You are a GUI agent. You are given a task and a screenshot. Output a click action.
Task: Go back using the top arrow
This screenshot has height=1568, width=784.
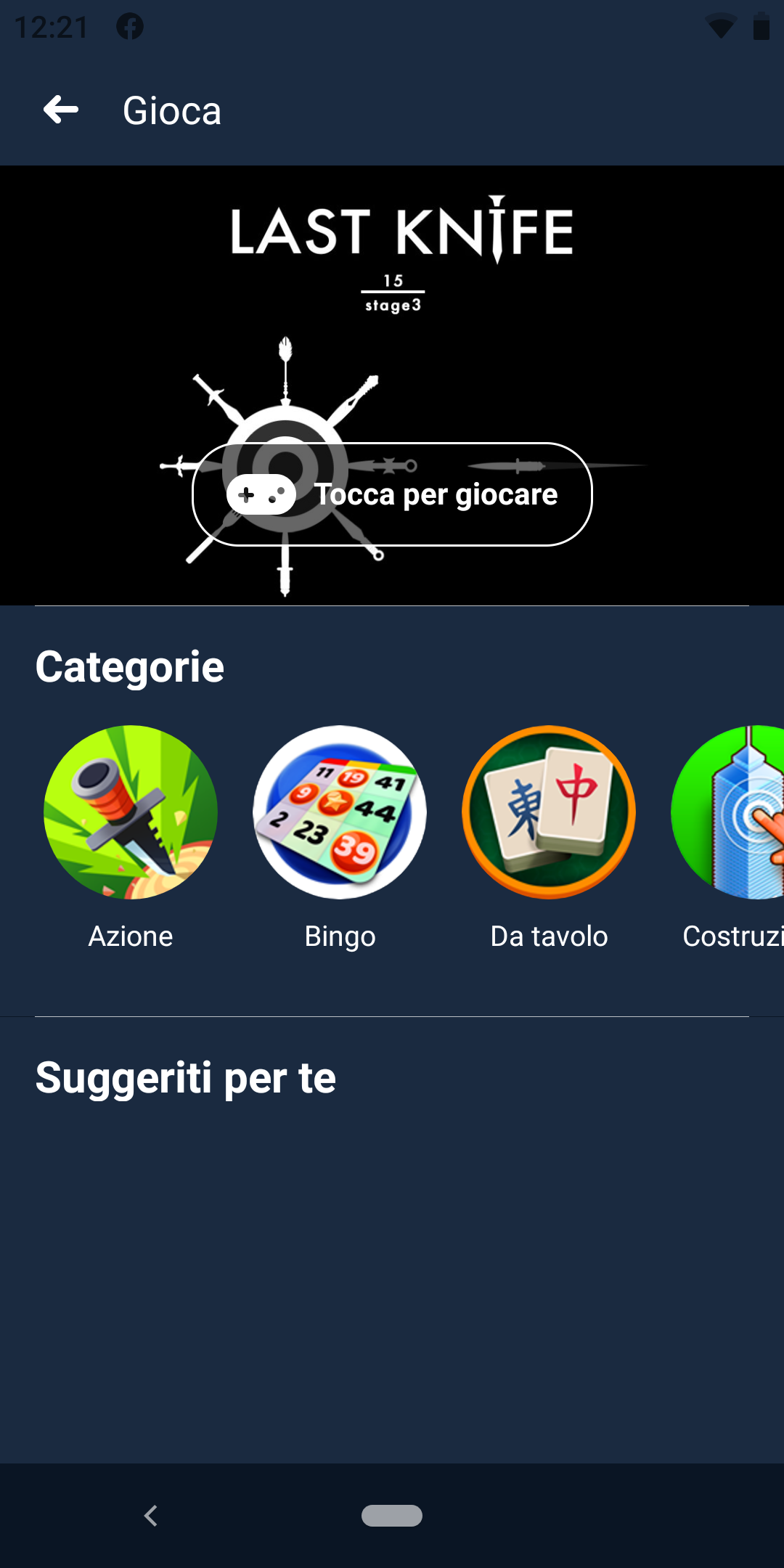pyautogui.click(x=61, y=110)
